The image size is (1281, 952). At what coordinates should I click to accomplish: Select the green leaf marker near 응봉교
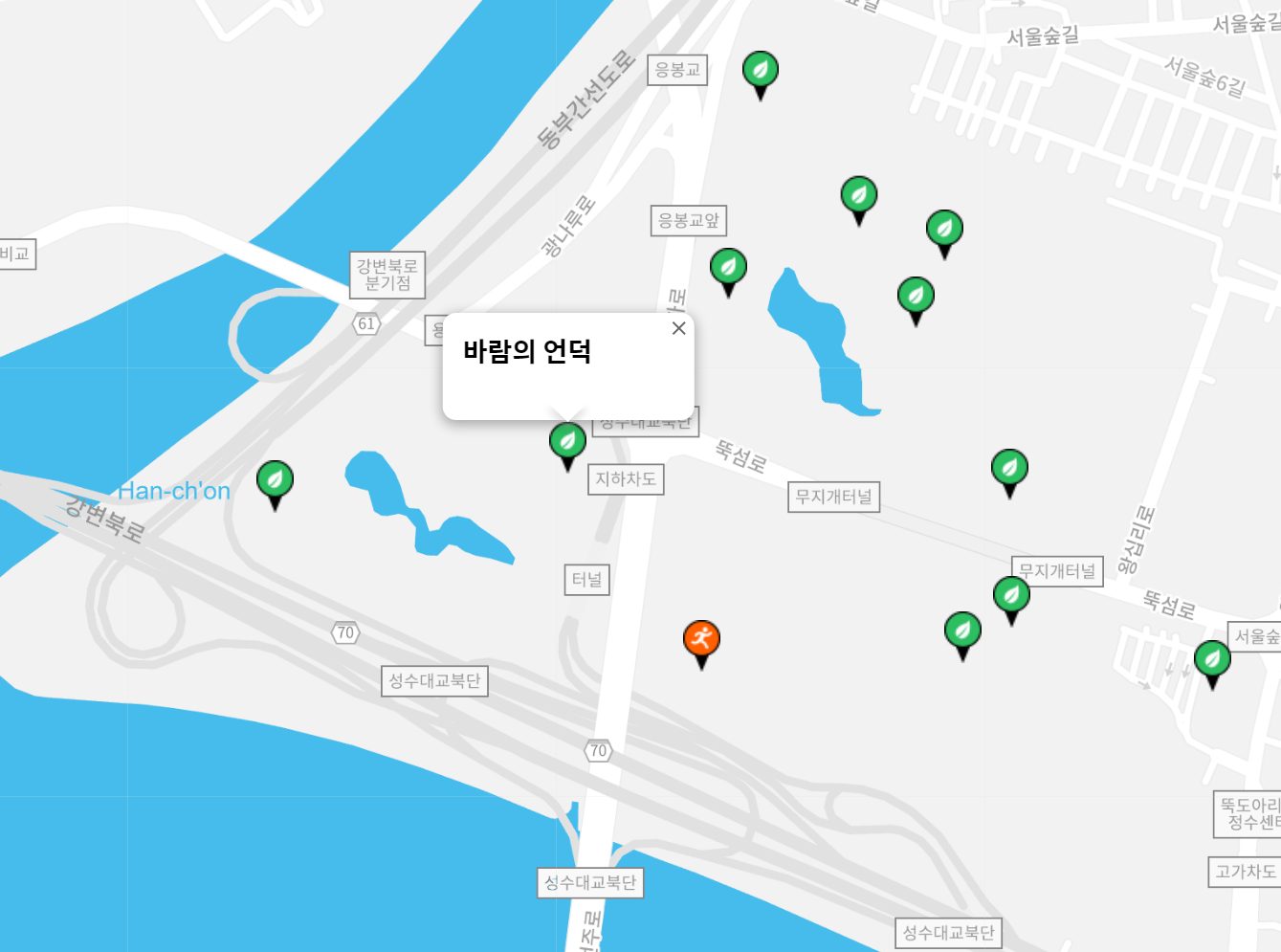[x=761, y=71]
